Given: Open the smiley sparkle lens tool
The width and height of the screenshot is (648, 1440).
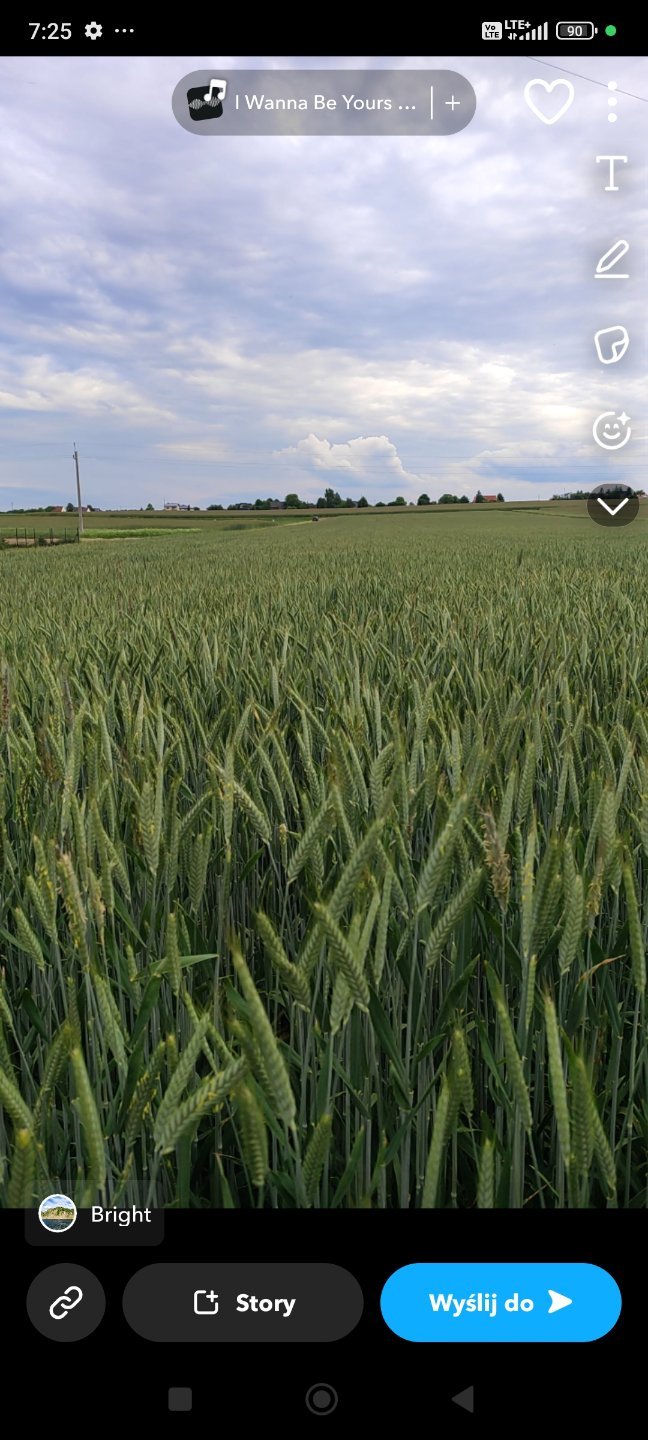Looking at the screenshot, I should (x=612, y=431).
